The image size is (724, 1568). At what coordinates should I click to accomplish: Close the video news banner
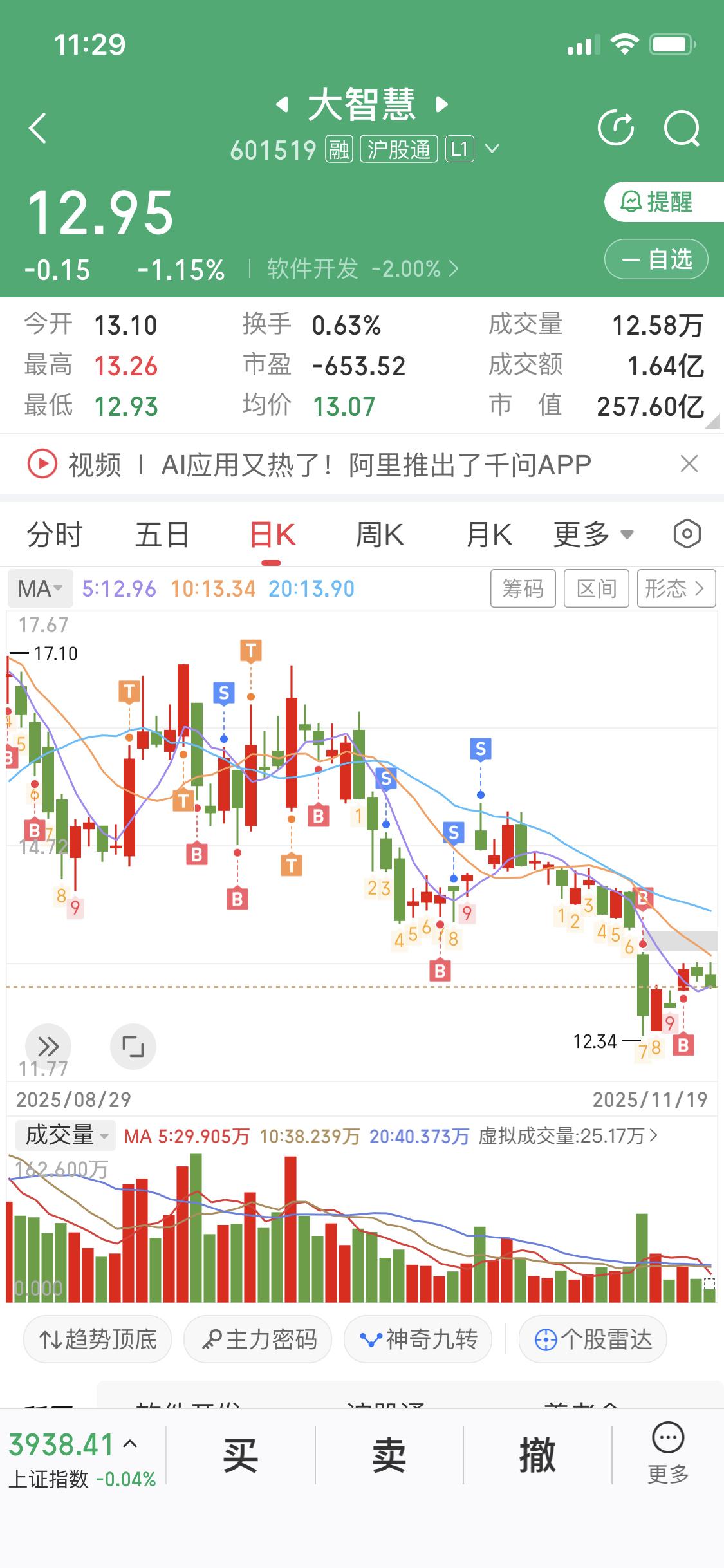click(x=688, y=464)
